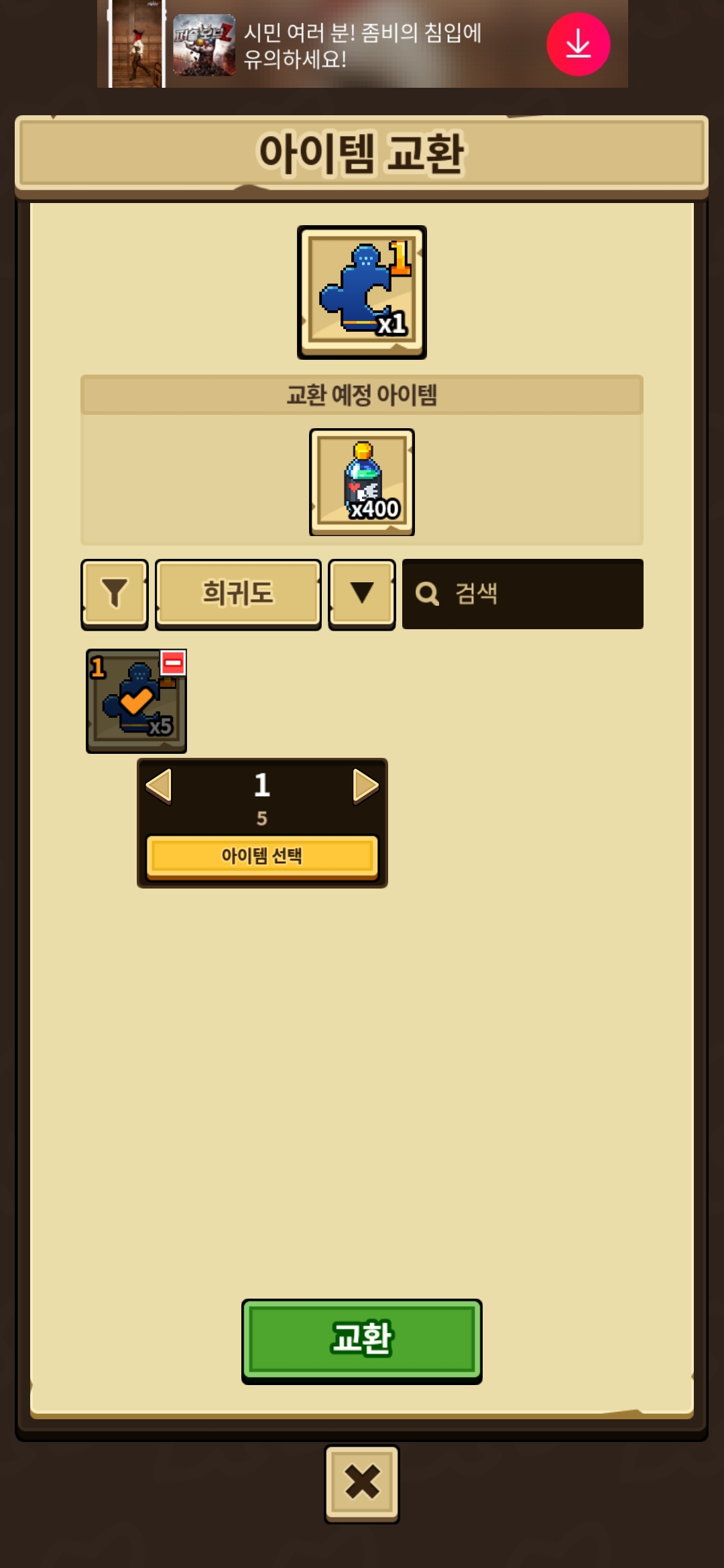
Task: View the x400 potion reward item
Action: coord(362,482)
